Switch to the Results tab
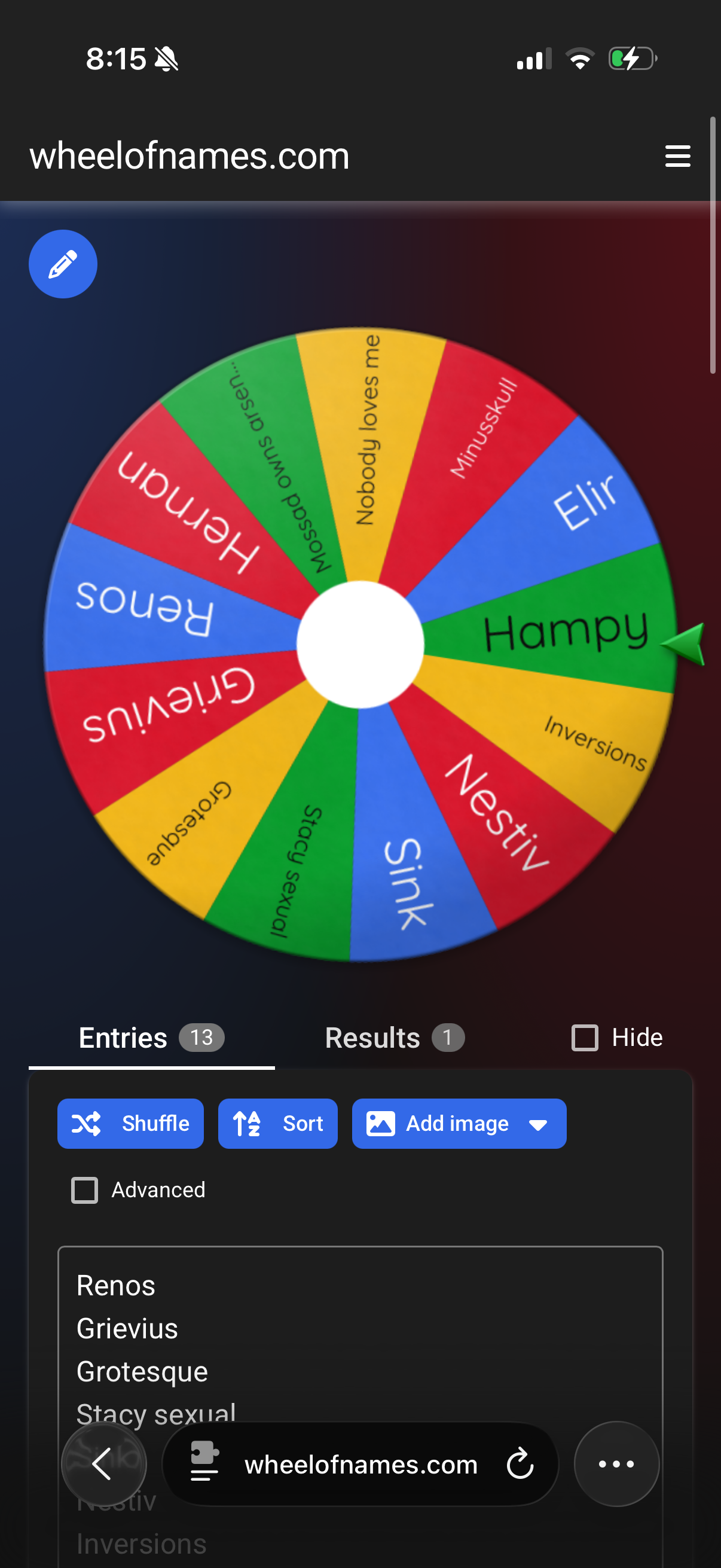721x1568 pixels. click(x=394, y=1038)
